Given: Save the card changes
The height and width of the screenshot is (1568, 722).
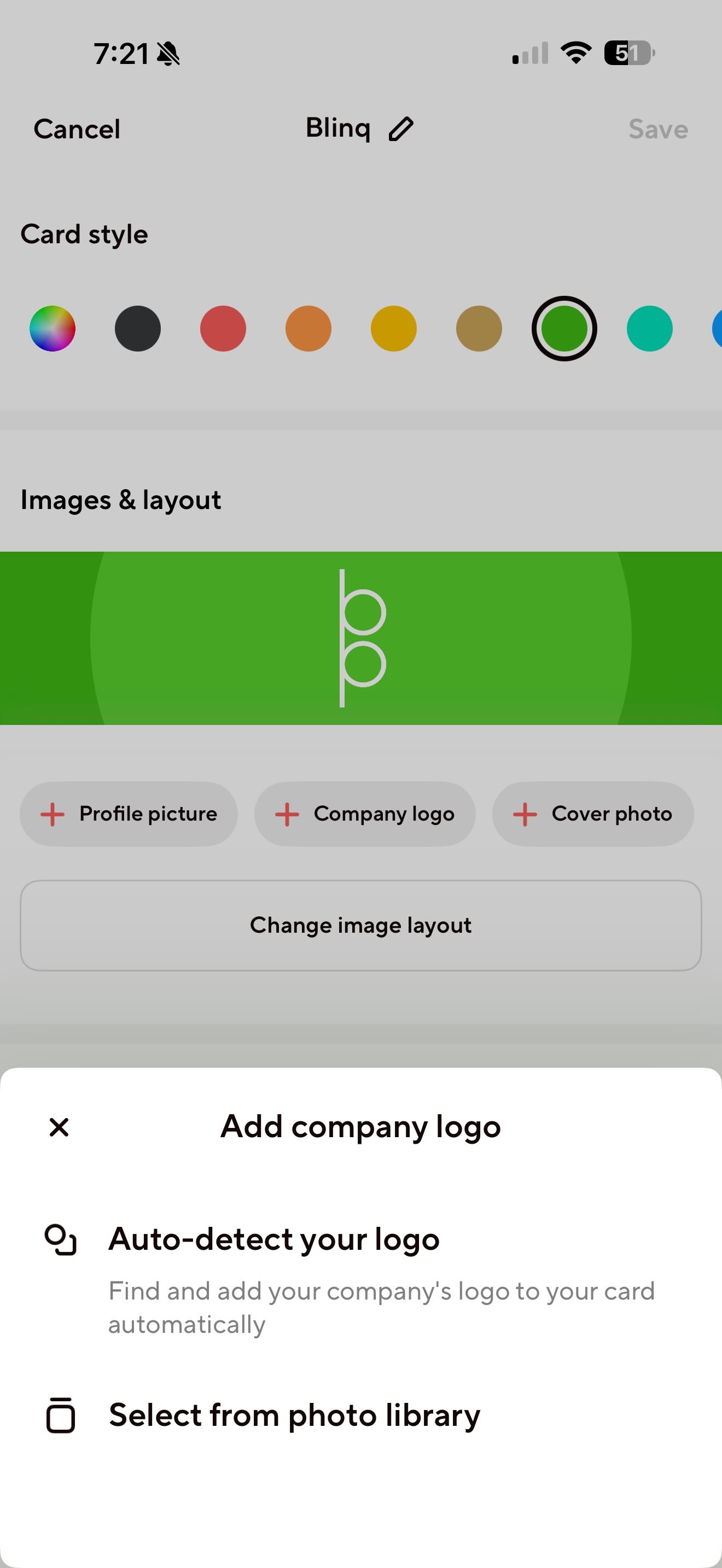Looking at the screenshot, I should click(x=657, y=129).
